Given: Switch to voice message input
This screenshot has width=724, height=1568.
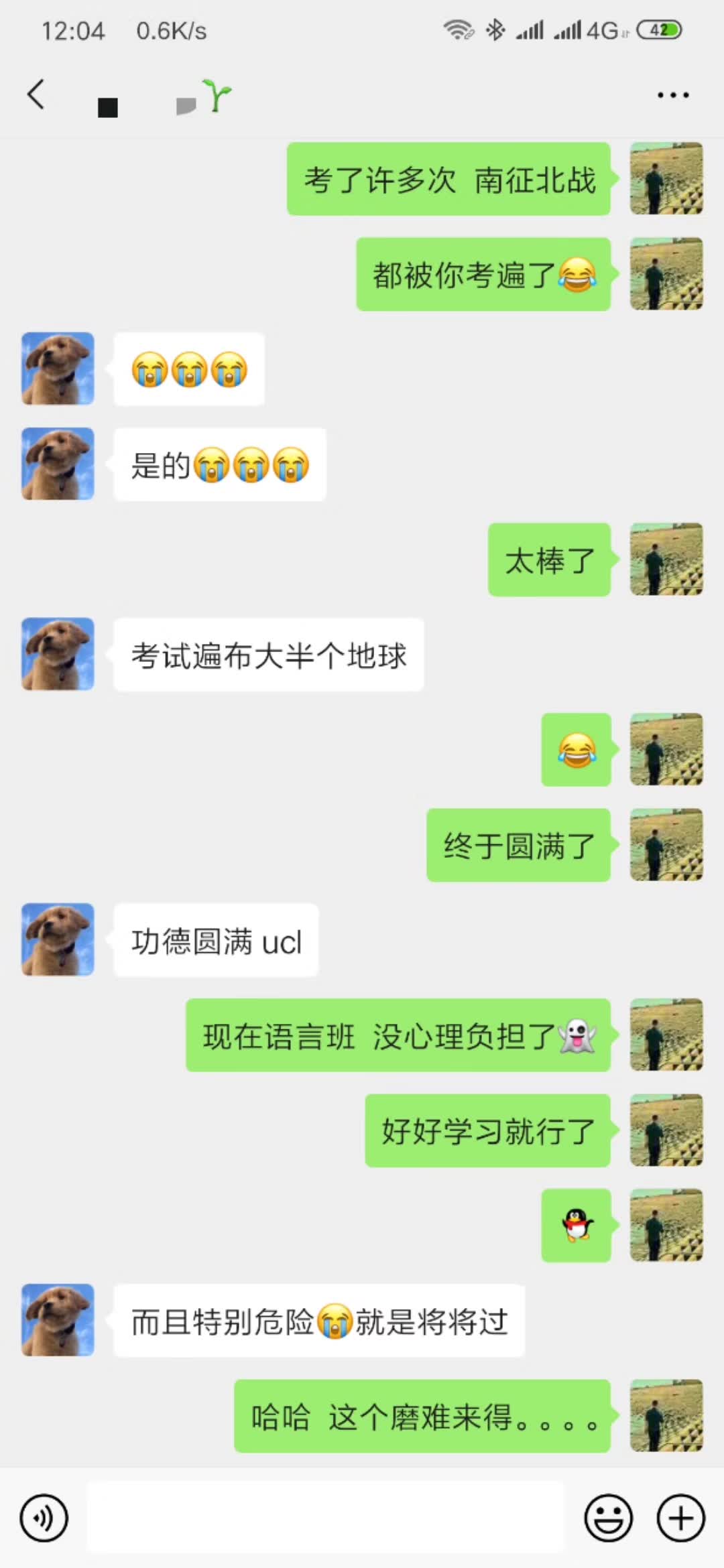Looking at the screenshot, I should (44, 1518).
